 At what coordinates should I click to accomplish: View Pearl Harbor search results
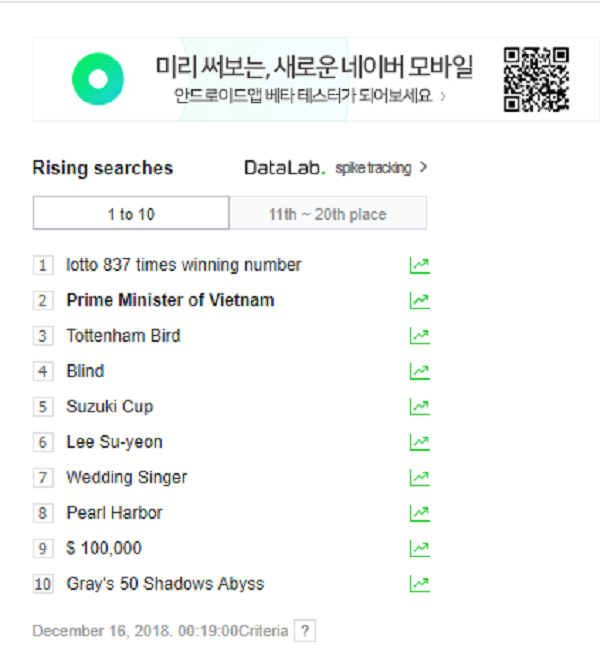[x=114, y=513]
